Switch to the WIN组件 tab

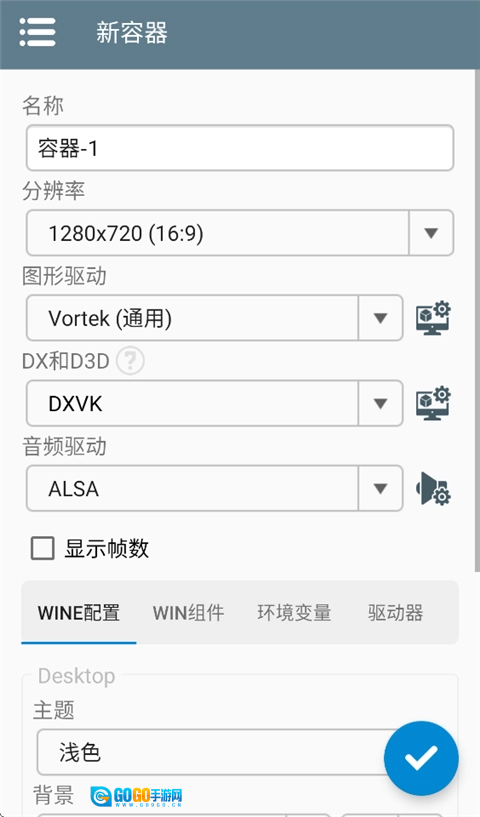pos(188,613)
